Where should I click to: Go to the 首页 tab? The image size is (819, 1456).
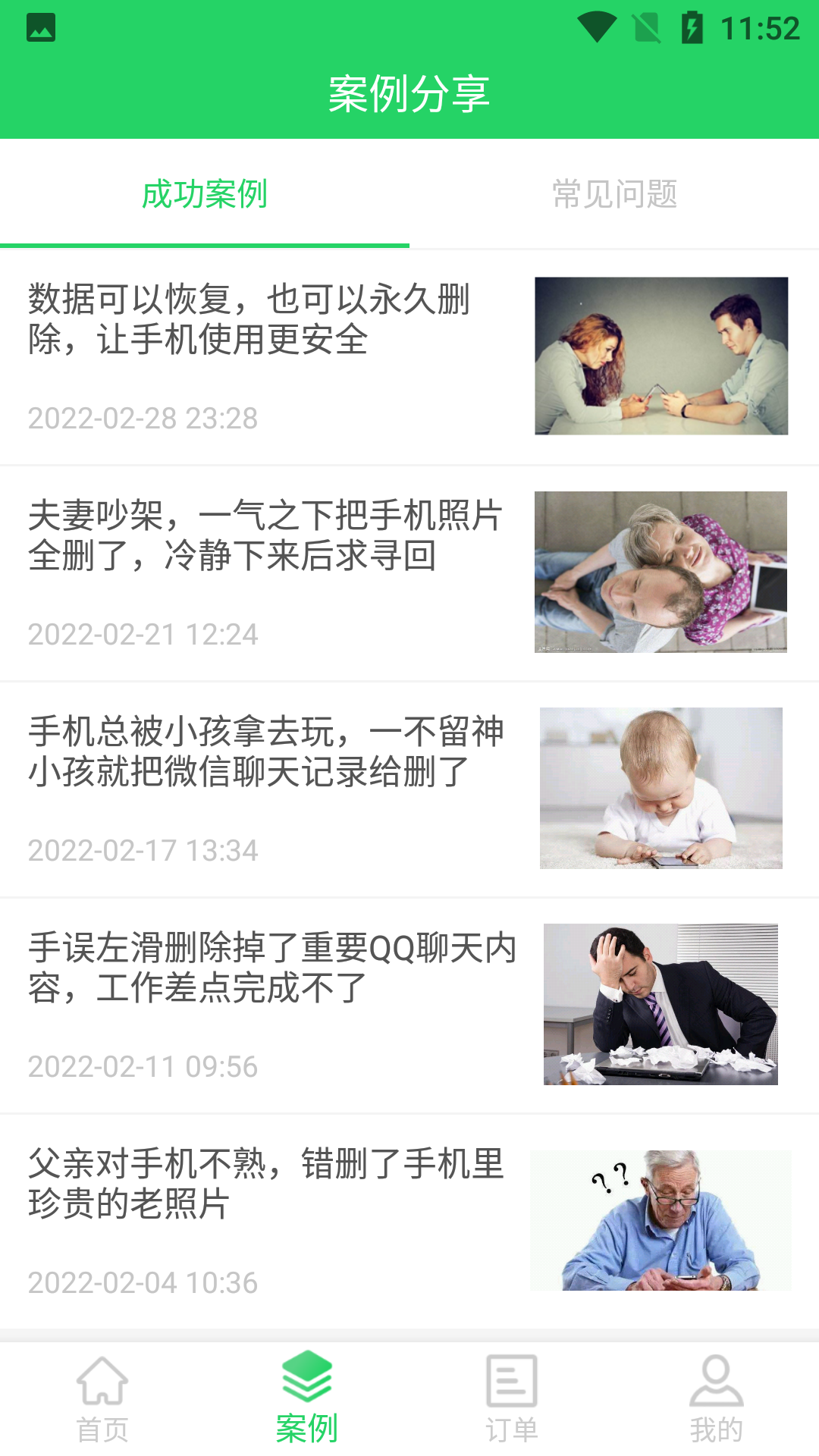102,1399
